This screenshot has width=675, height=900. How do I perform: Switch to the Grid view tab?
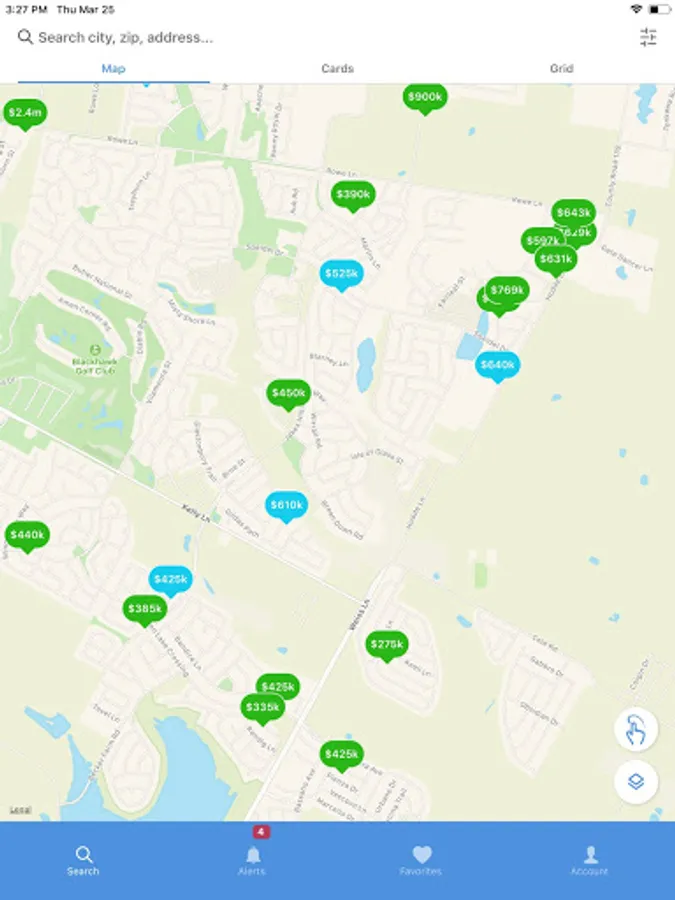click(x=561, y=68)
